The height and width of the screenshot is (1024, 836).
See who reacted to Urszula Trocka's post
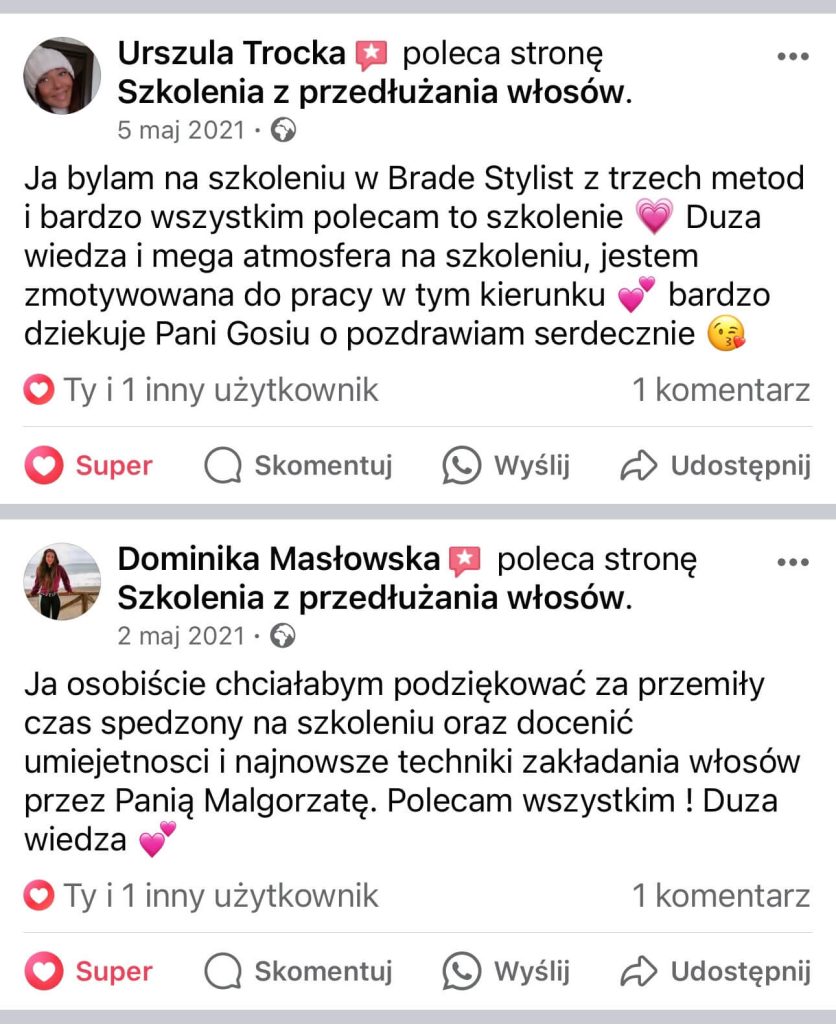pyautogui.click(x=202, y=390)
